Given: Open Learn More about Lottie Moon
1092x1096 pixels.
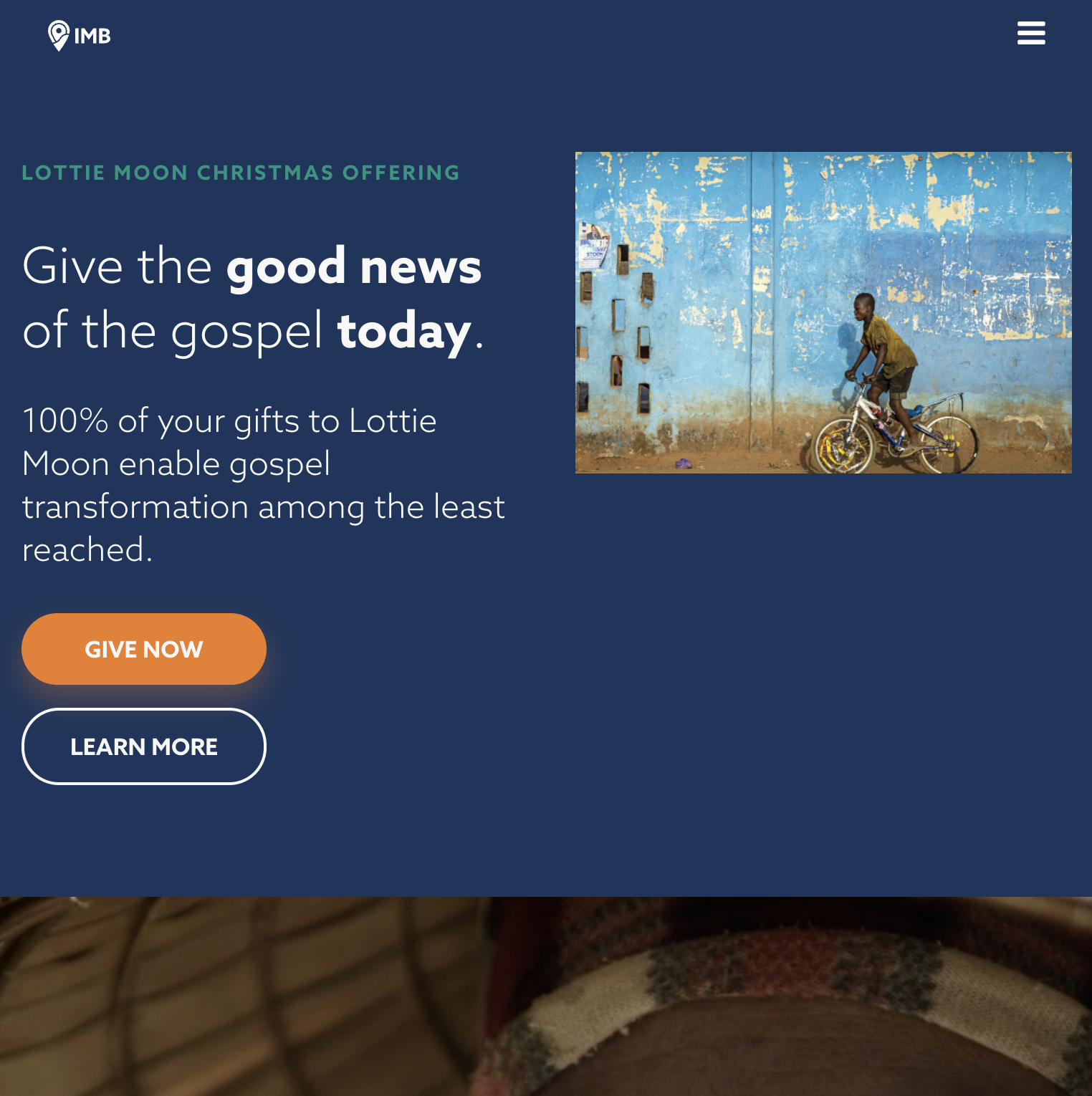Looking at the screenshot, I should click(x=144, y=746).
